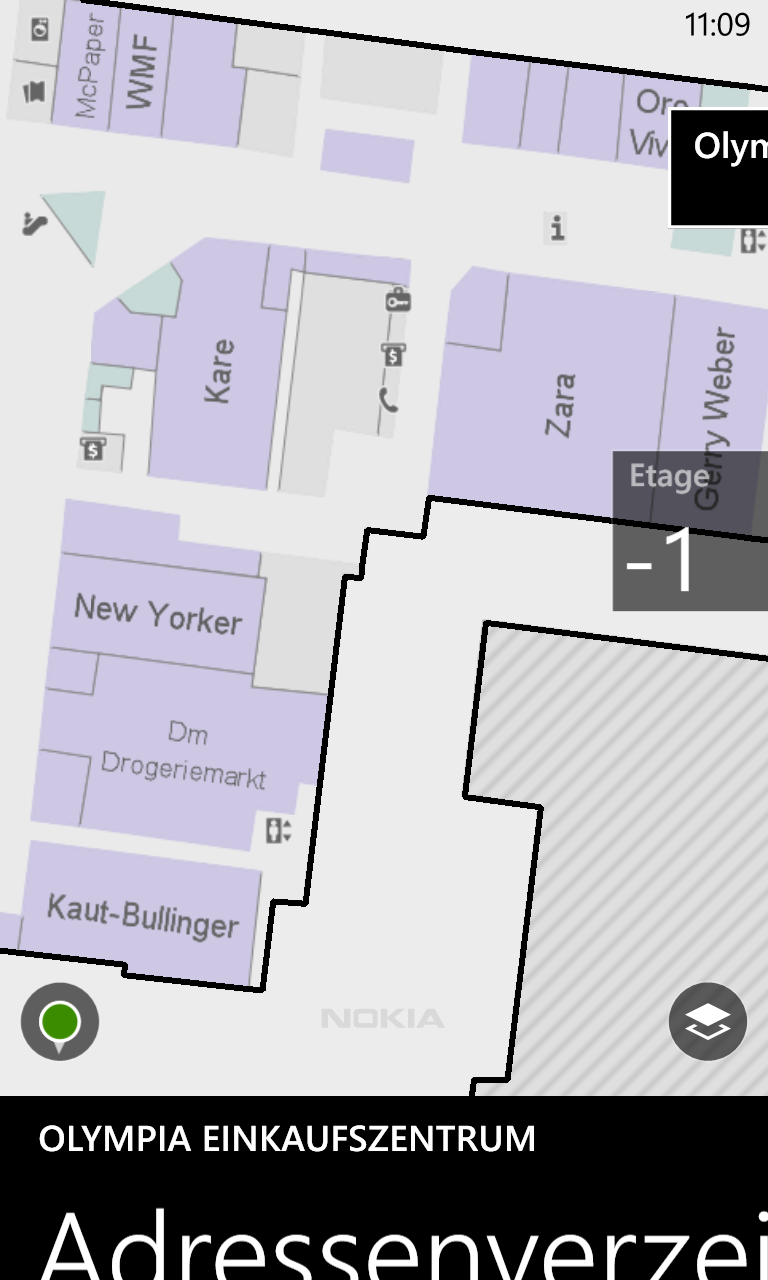Tap the WMF store on map

[142, 70]
